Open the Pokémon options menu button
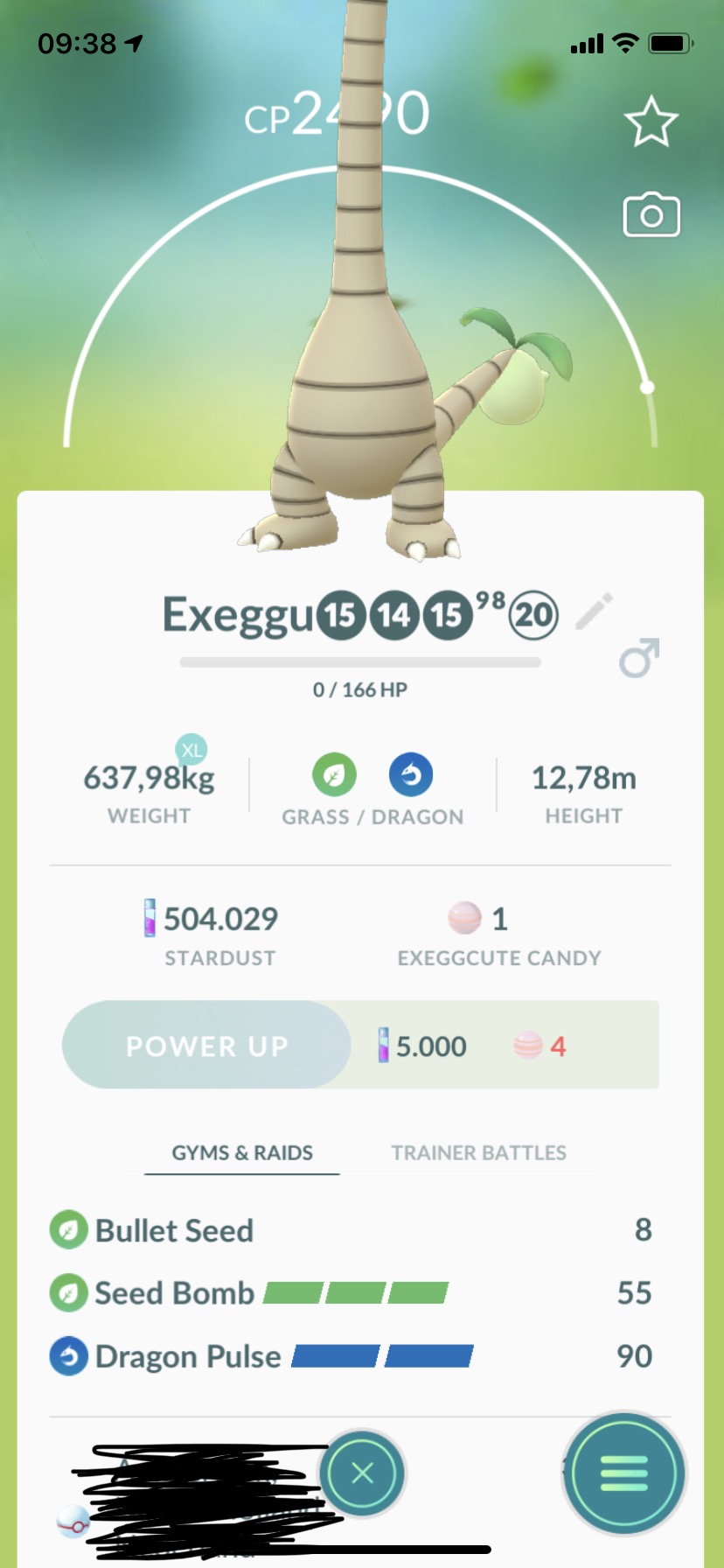 click(x=623, y=1473)
